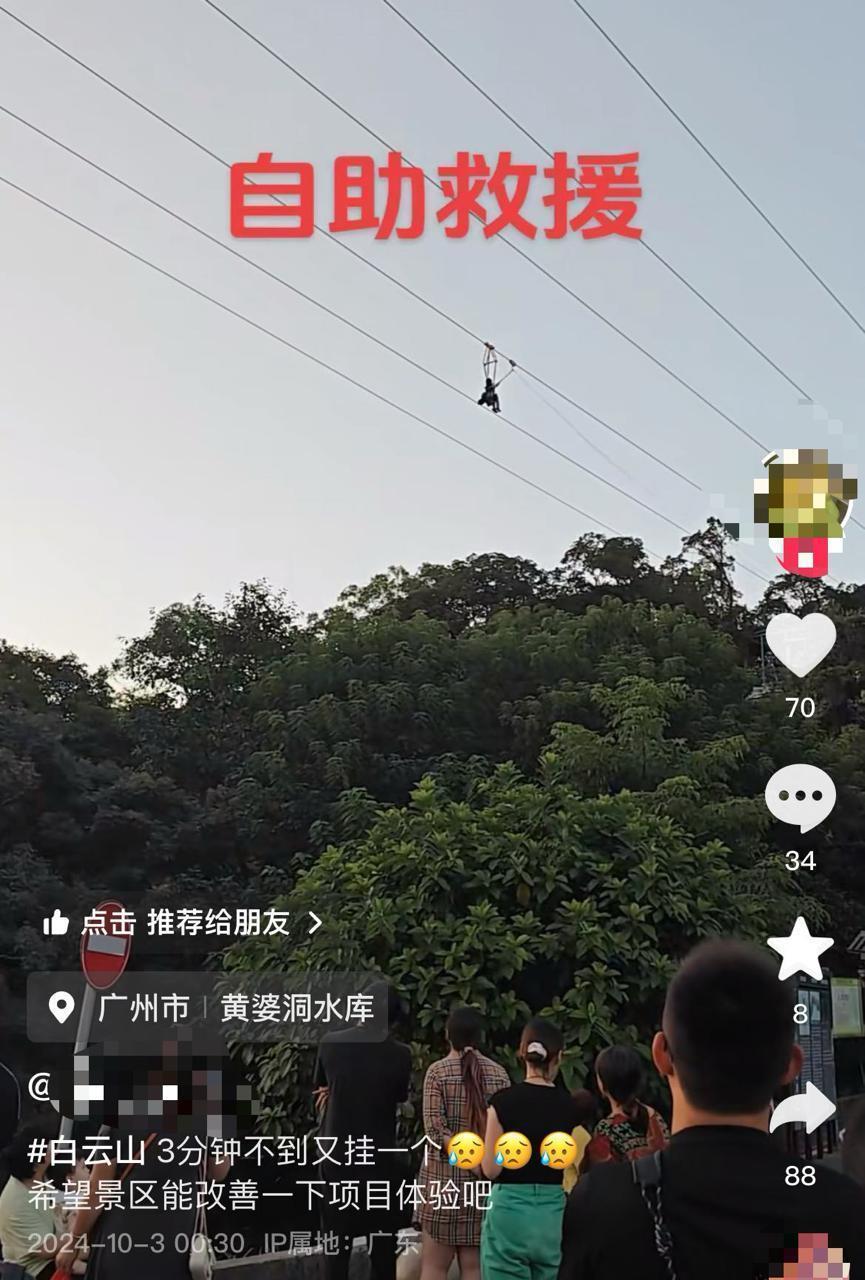Tap 点击 推荐给朋友 to recommend video
This screenshot has width=865, height=1280.
click(184, 923)
